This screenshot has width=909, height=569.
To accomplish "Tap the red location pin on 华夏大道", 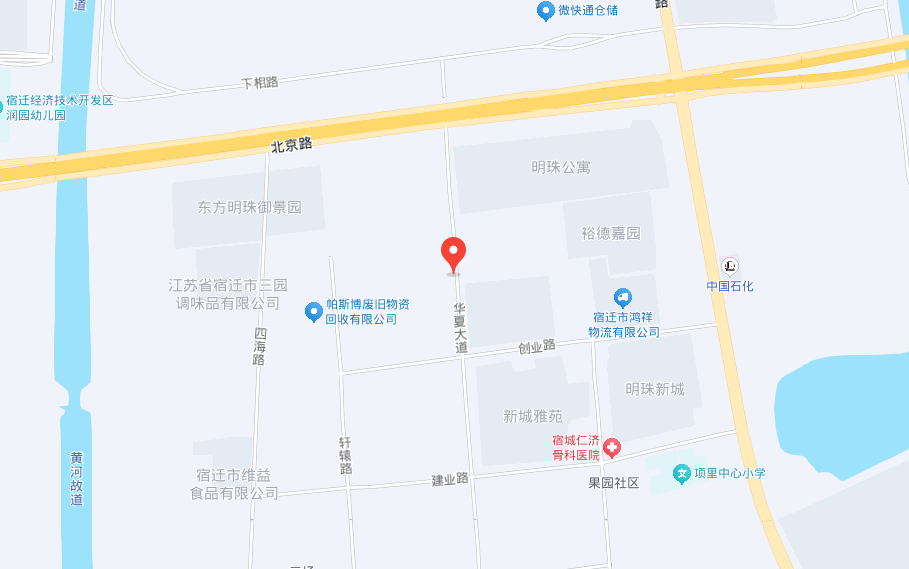I will tap(454, 253).
